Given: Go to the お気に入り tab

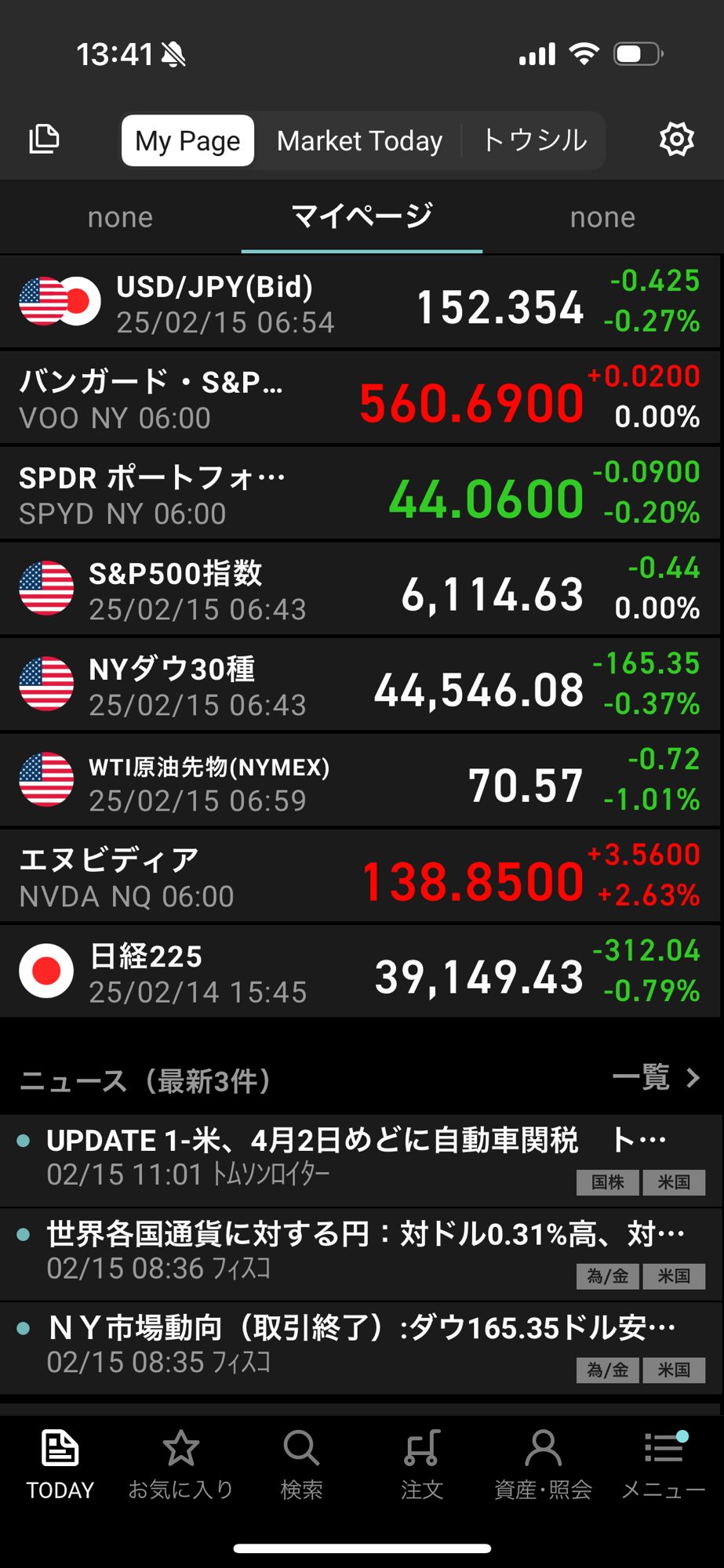Looking at the screenshot, I should pos(180,1463).
